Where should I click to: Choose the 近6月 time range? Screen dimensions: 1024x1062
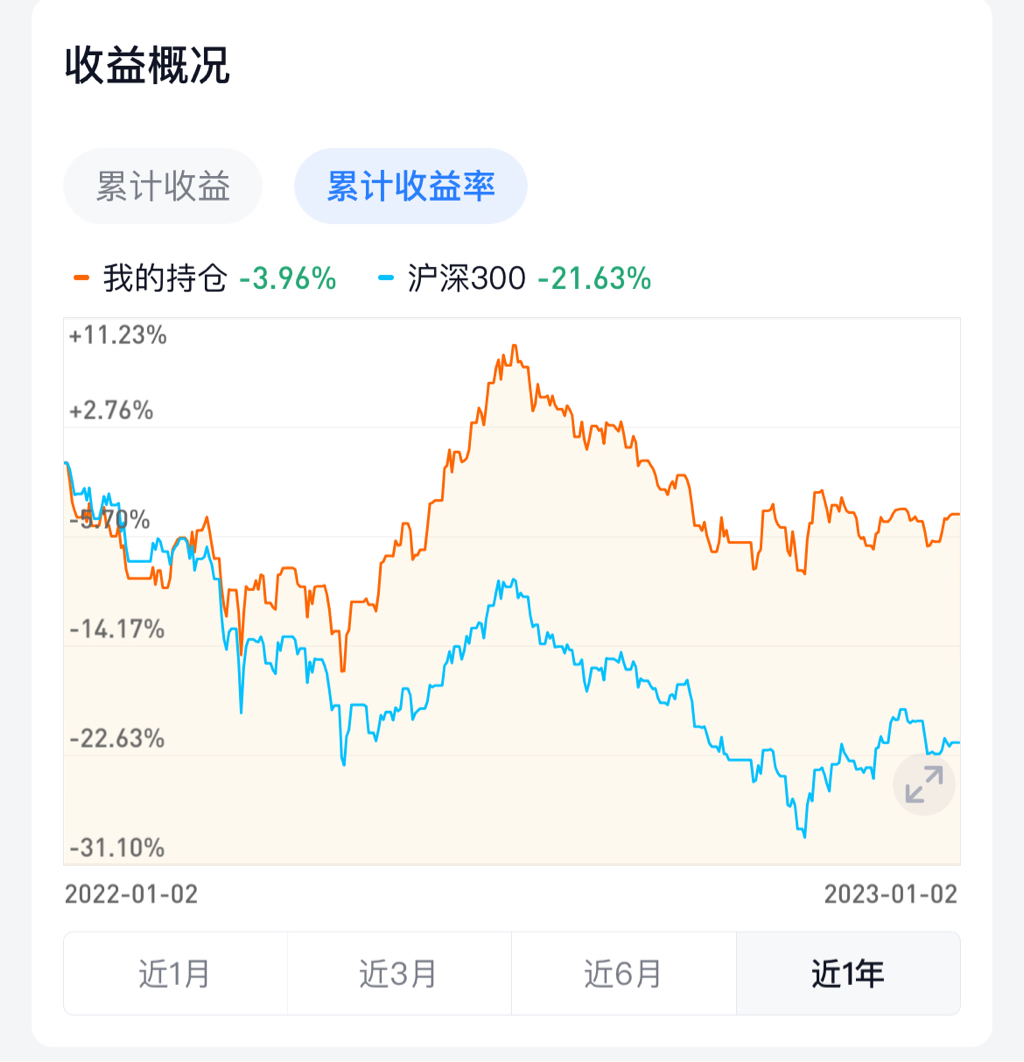click(x=624, y=973)
